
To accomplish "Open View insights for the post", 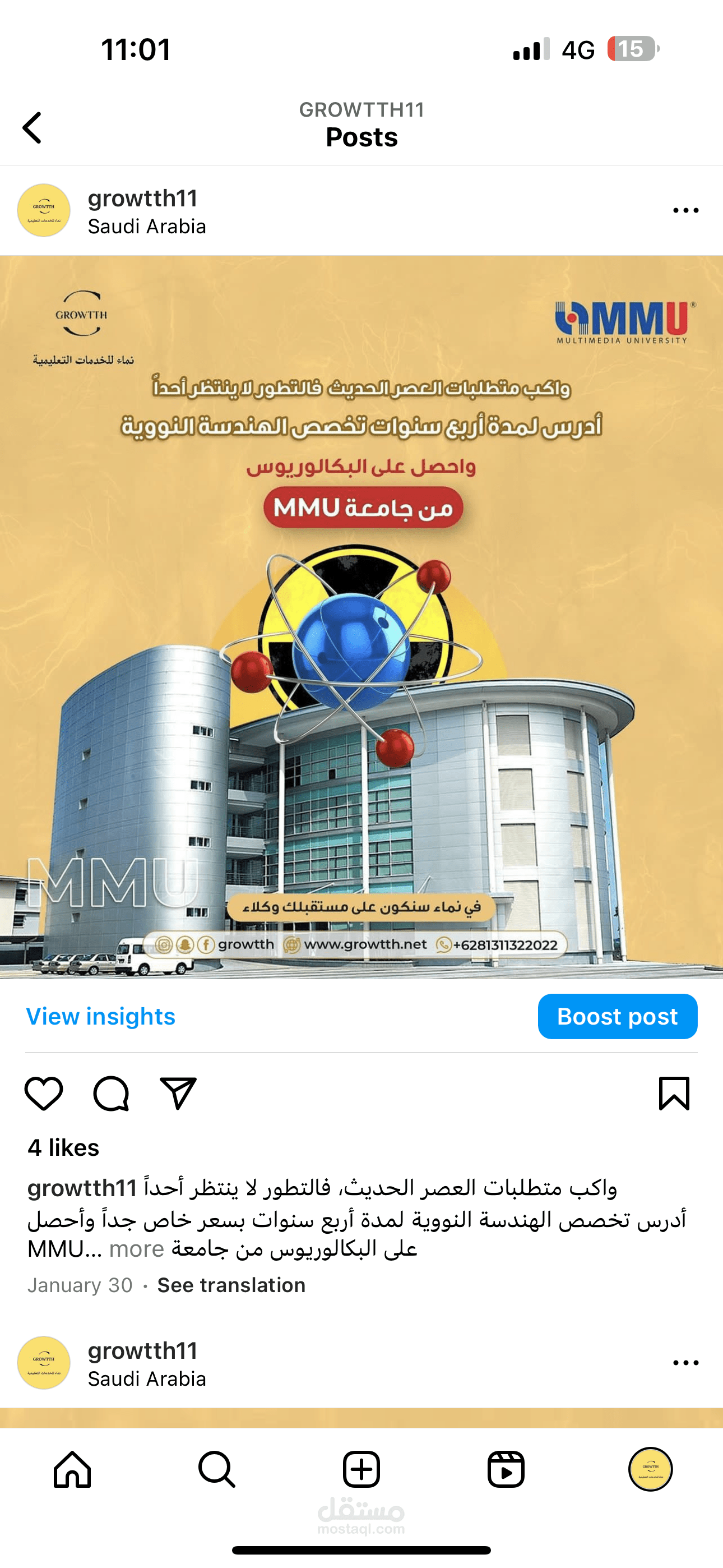I will [x=100, y=1017].
